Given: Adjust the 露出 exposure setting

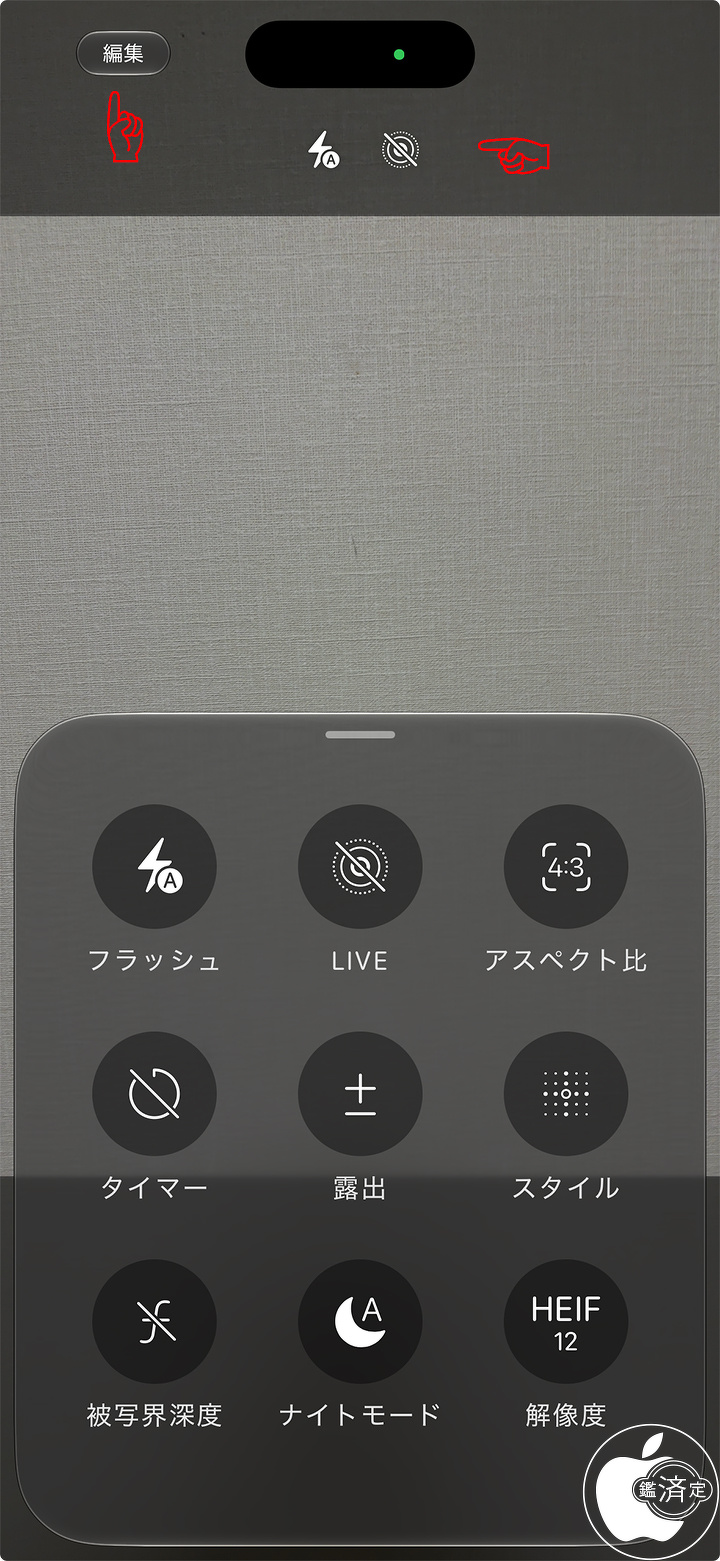Looking at the screenshot, I should pos(360,1094).
